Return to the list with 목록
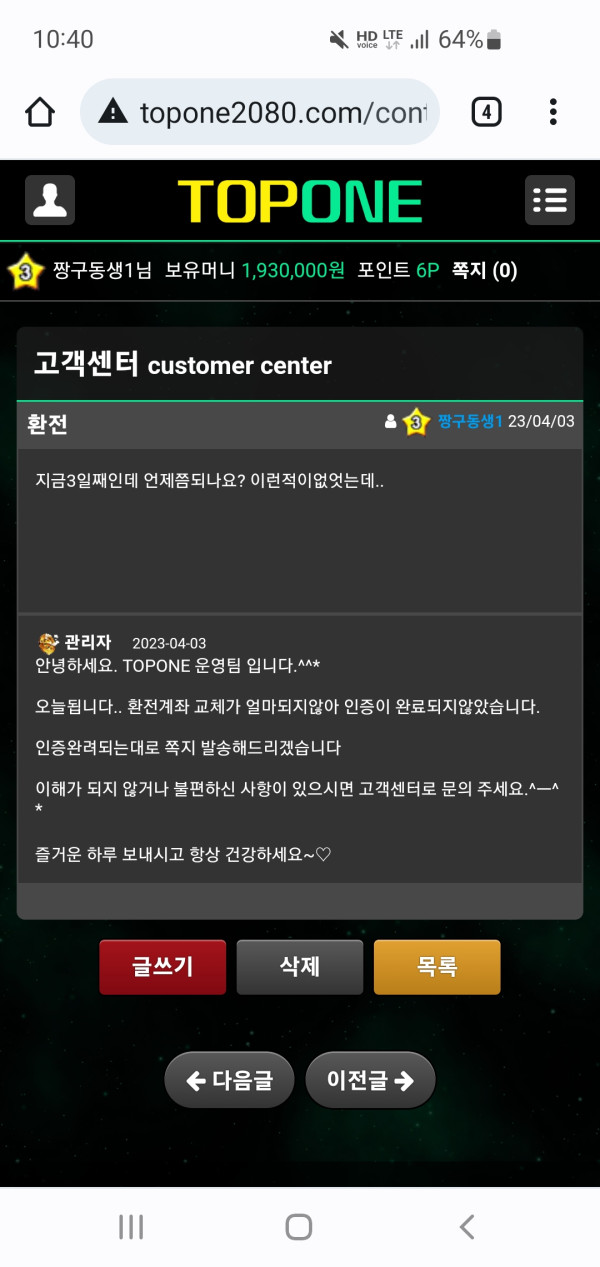The width and height of the screenshot is (600, 1267). (437, 967)
